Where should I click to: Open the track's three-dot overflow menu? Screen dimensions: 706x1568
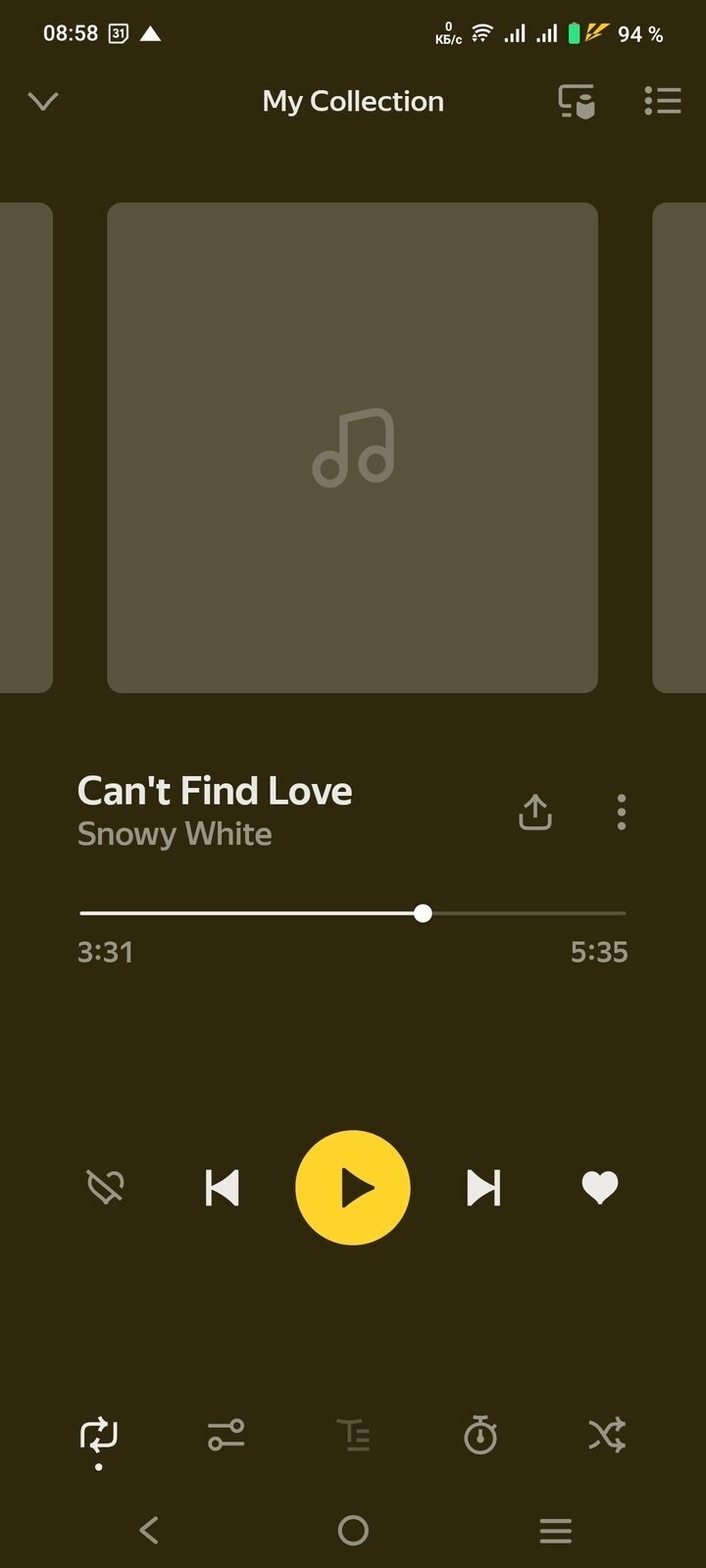click(x=621, y=812)
